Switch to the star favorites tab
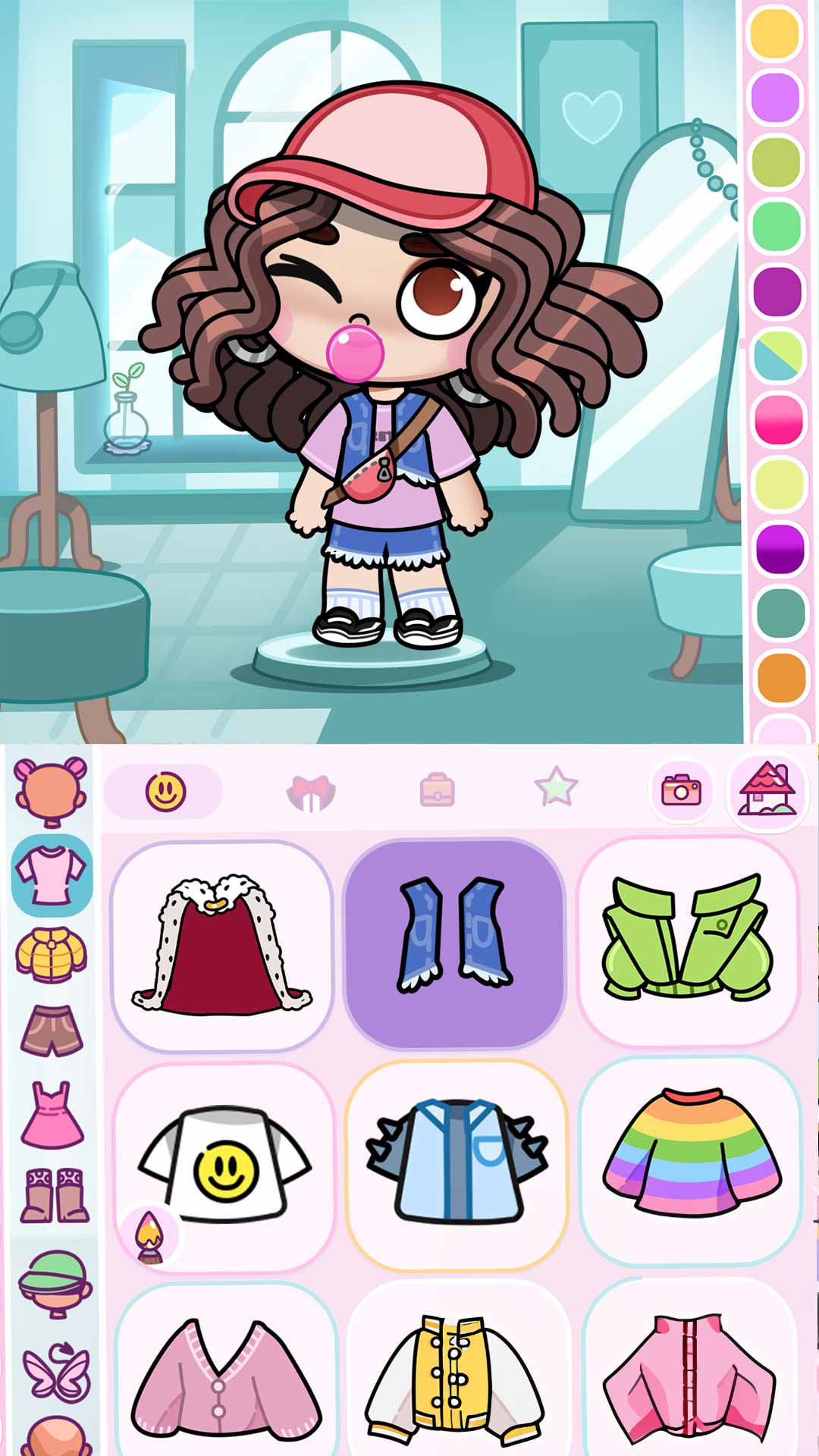This screenshot has width=819, height=1456. (556, 789)
